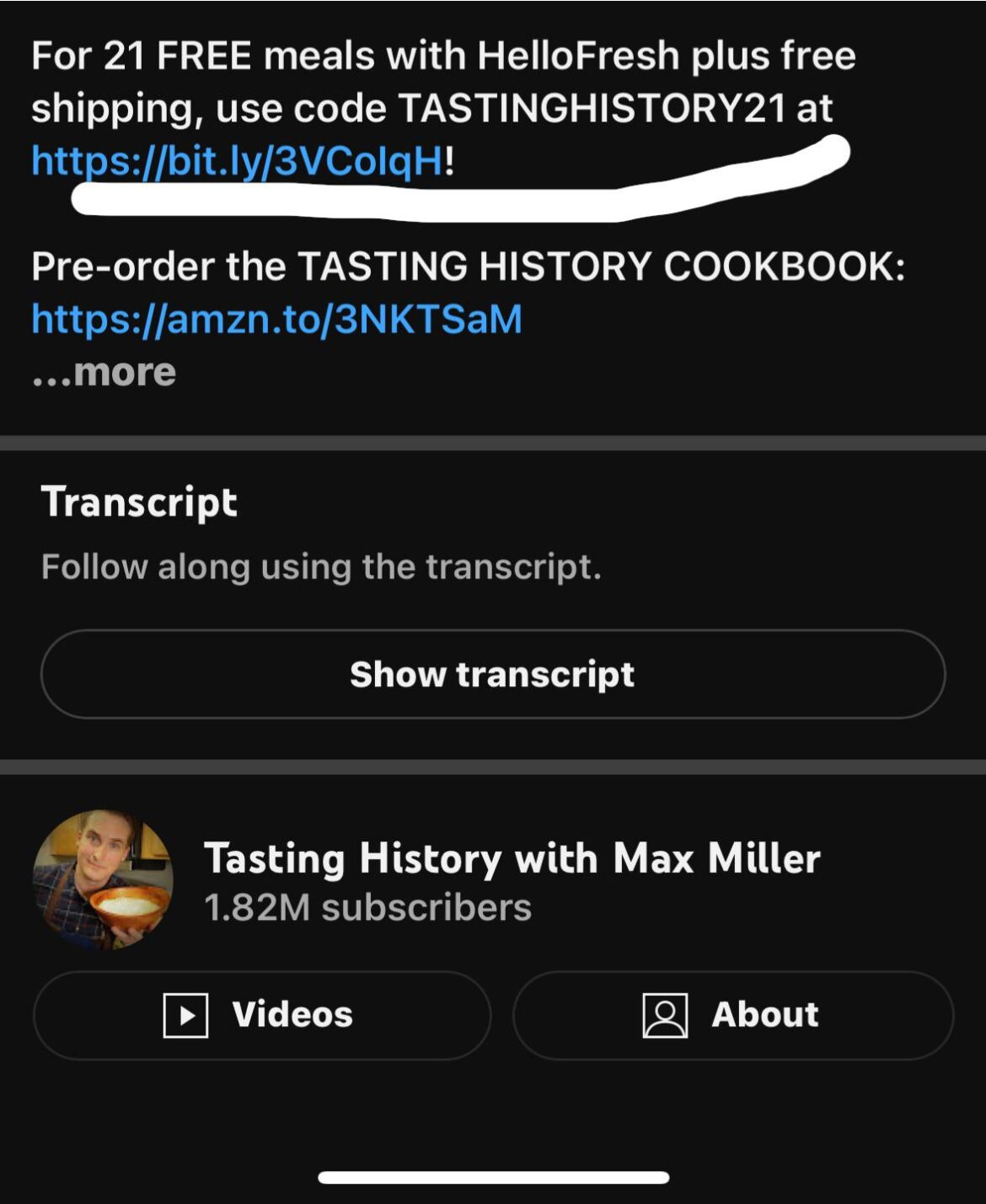The image size is (986, 1204).
Task: Tap the Show transcript button
Action: click(493, 675)
